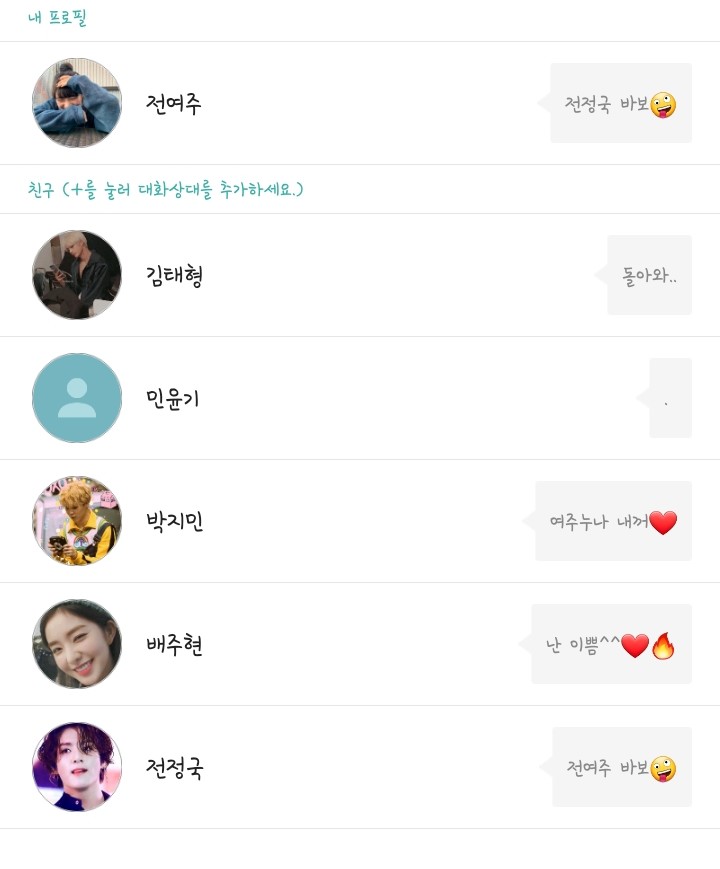Choose 전정국 from the friends list

[175, 768]
